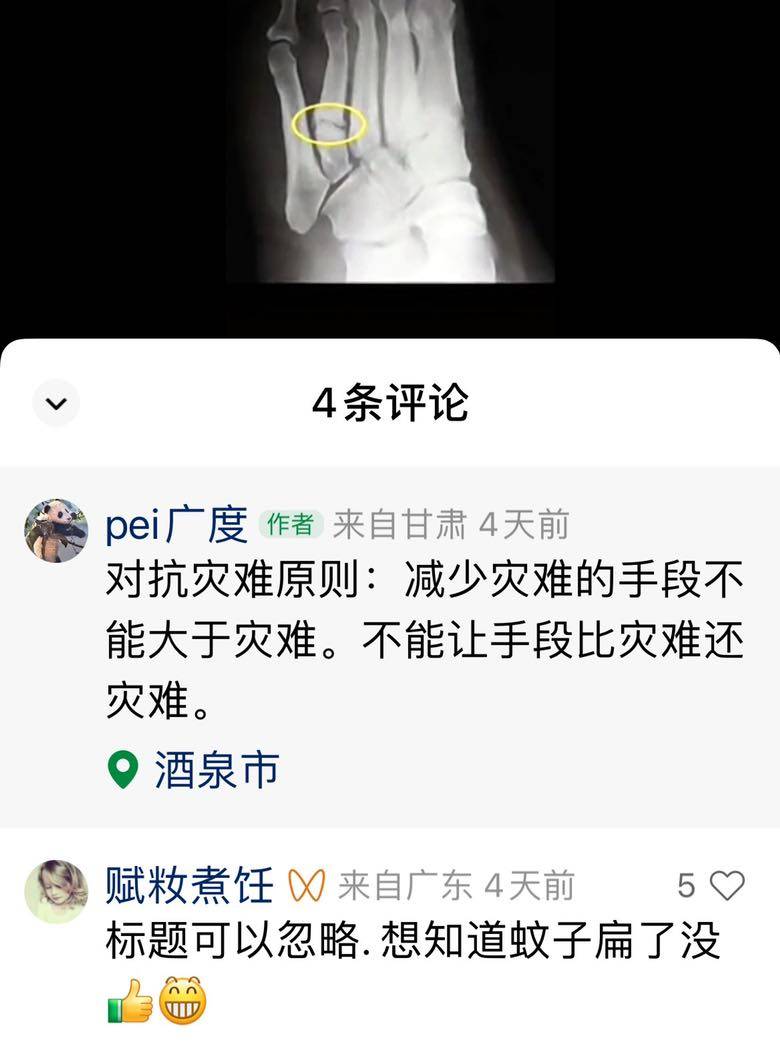Open the 赋敉煮饪 username link
This screenshot has height=1052, width=780.
pos(189,886)
